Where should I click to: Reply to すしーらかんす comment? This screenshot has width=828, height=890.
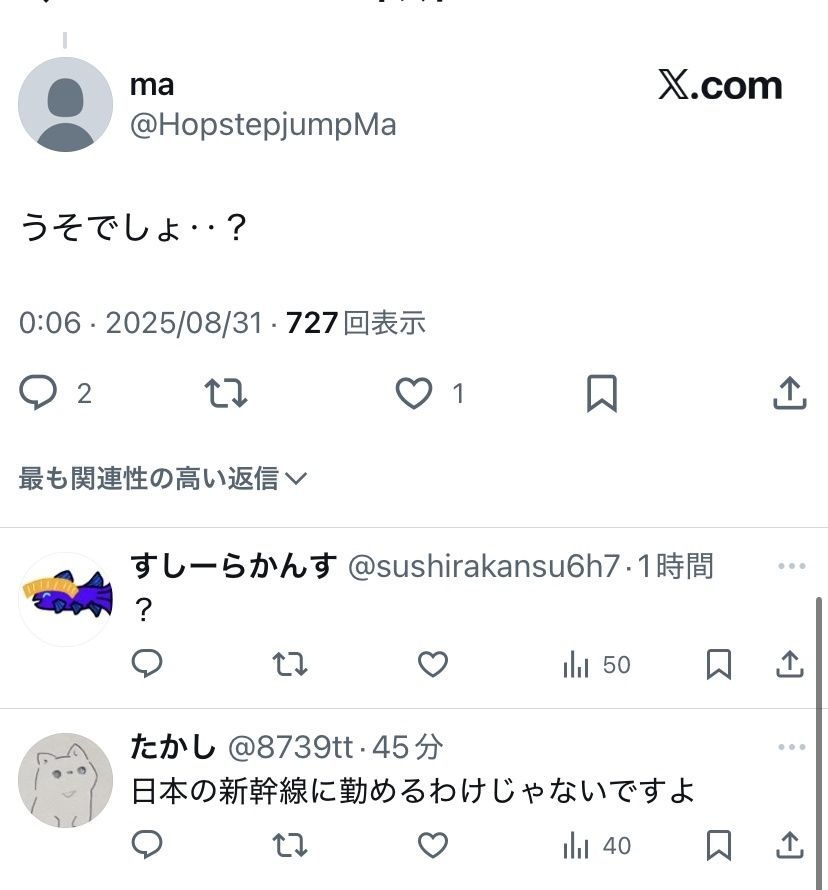(147, 664)
